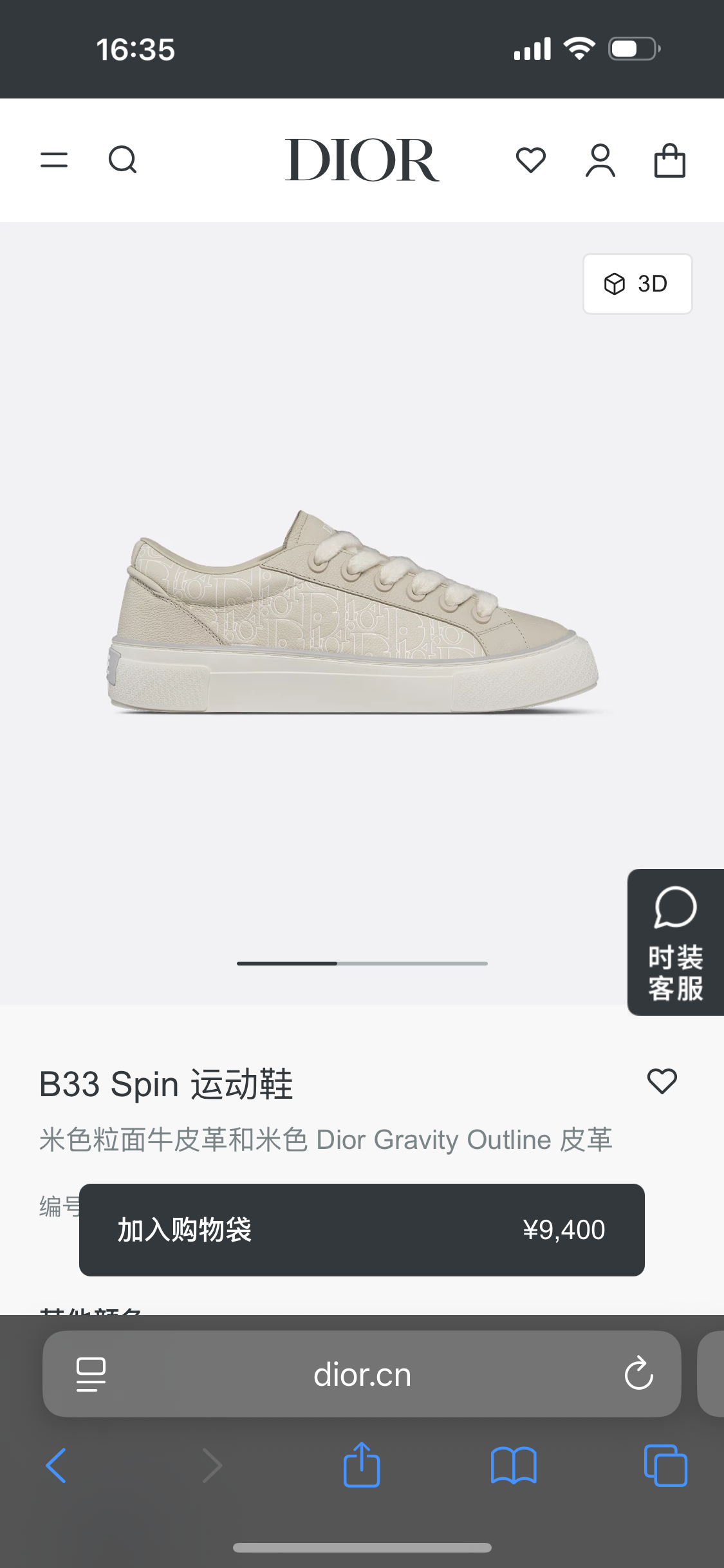The image size is (724, 1568).
Task: Open the wishlist heart icon in header
Action: coord(531,160)
